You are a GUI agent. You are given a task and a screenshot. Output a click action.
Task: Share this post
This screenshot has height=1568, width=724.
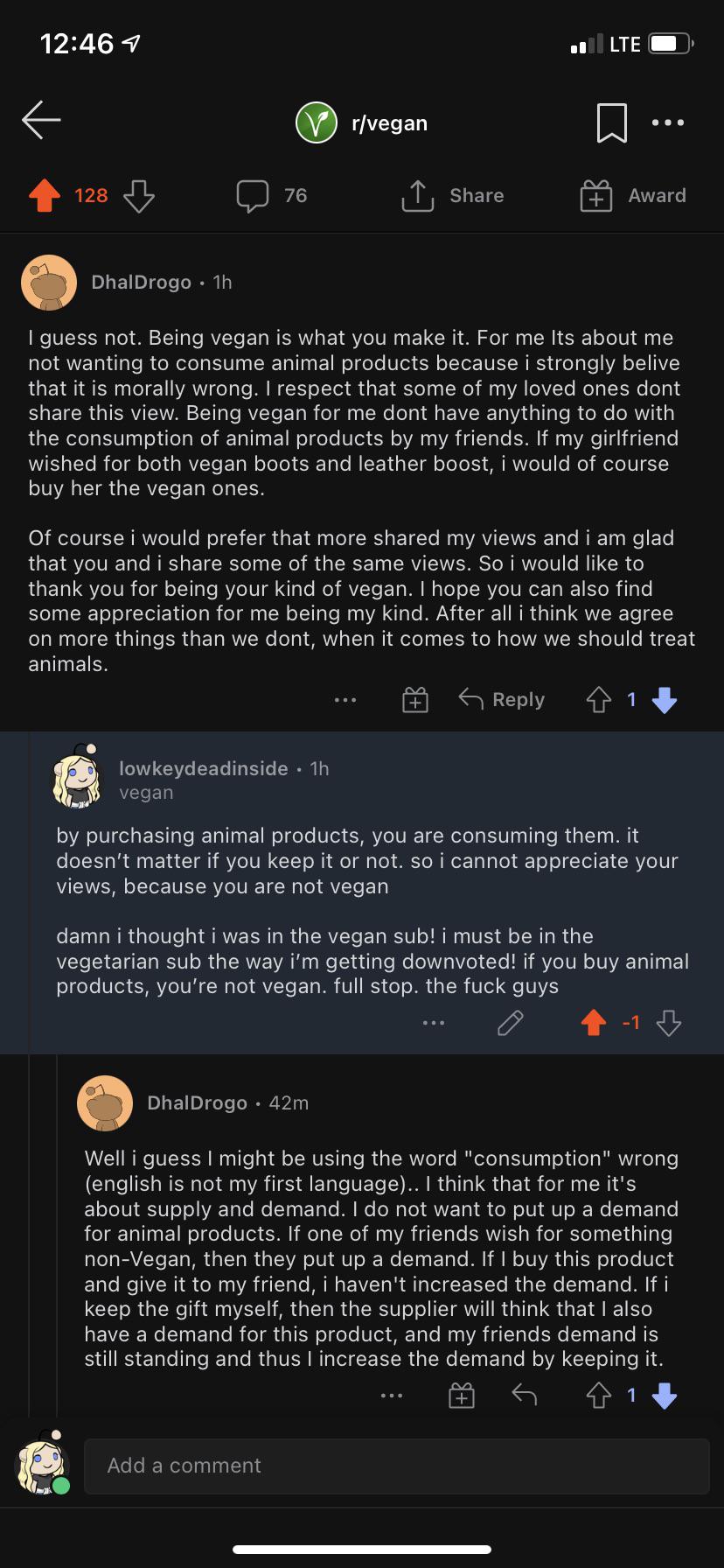[452, 196]
